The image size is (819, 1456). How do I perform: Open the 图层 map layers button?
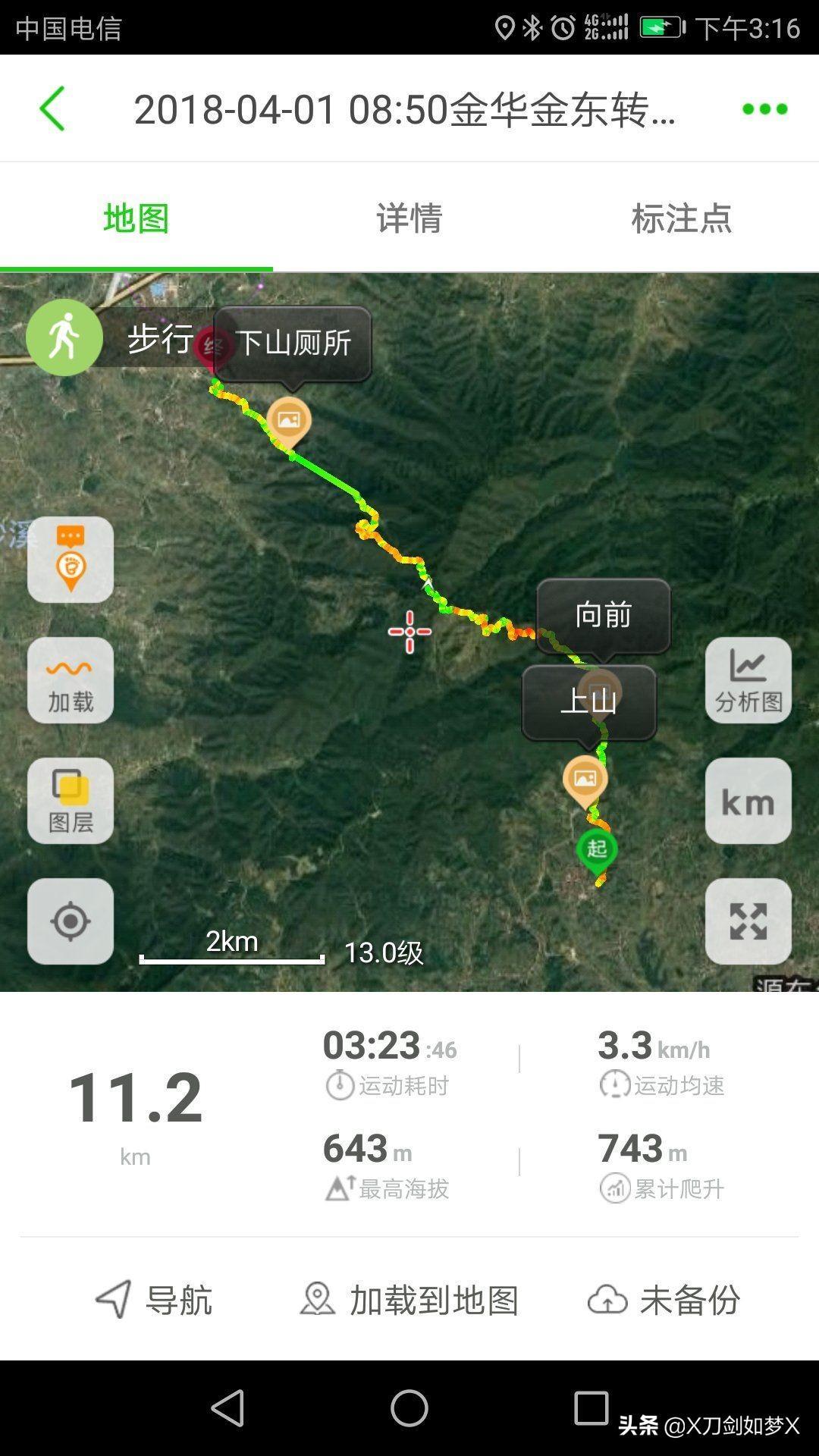pyautogui.click(x=71, y=801)
